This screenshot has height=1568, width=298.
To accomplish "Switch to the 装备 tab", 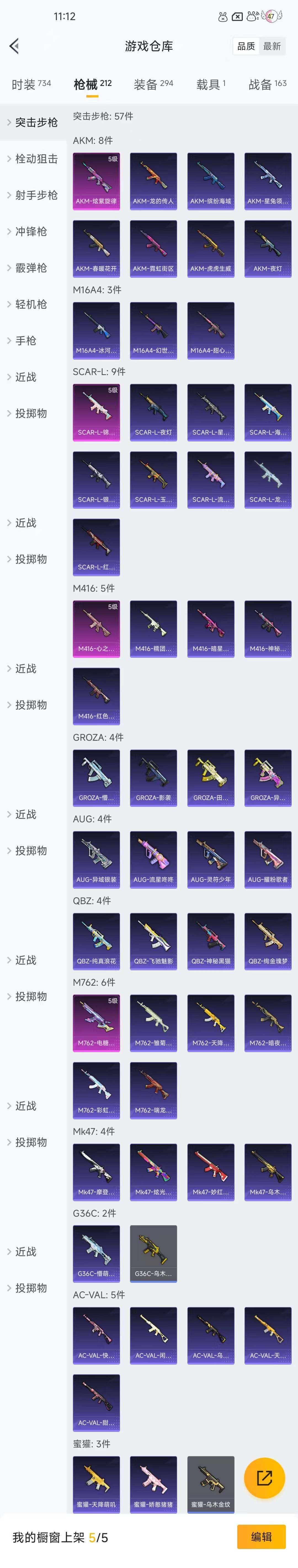I will [x=153, y=84].
